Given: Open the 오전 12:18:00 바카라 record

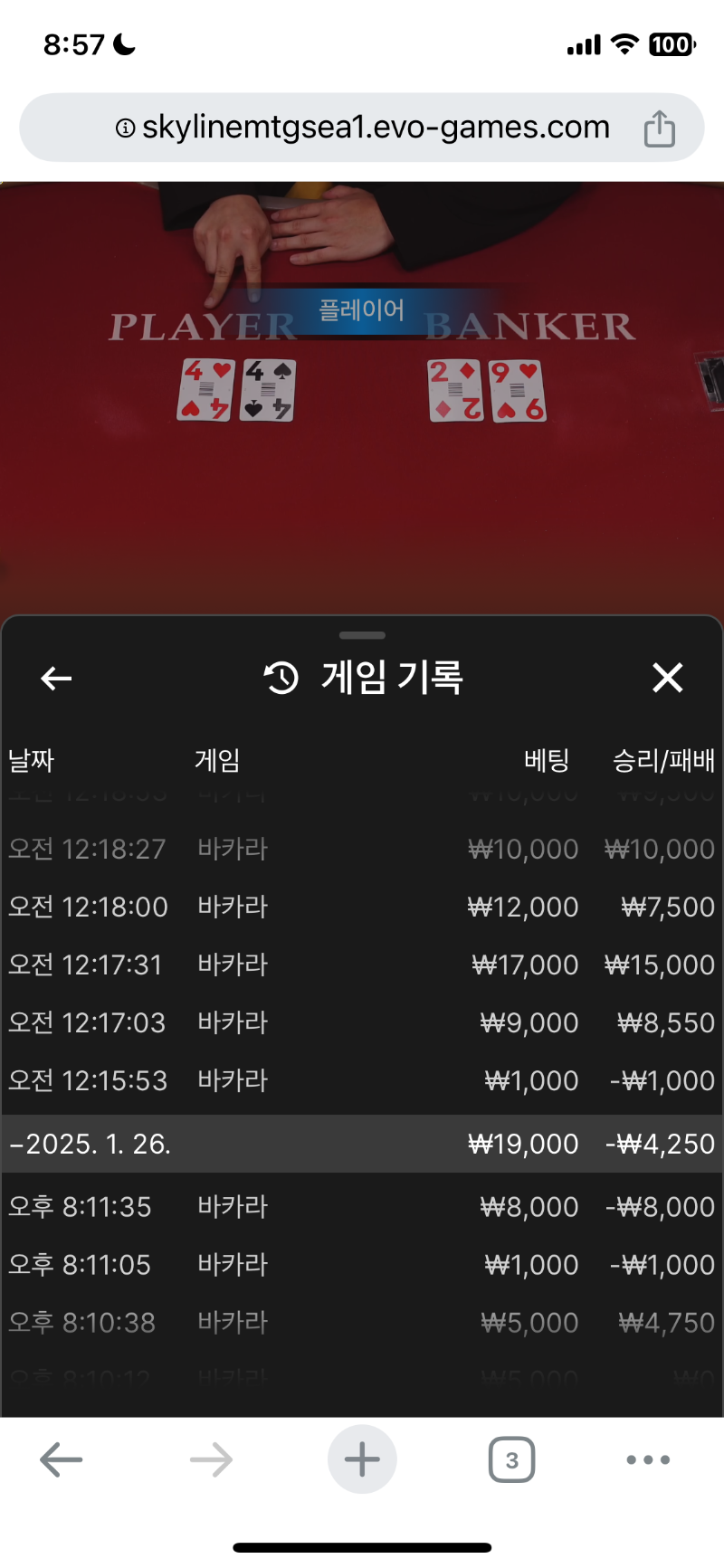Looking at the screenshot, I should click(x=362, y=907).
